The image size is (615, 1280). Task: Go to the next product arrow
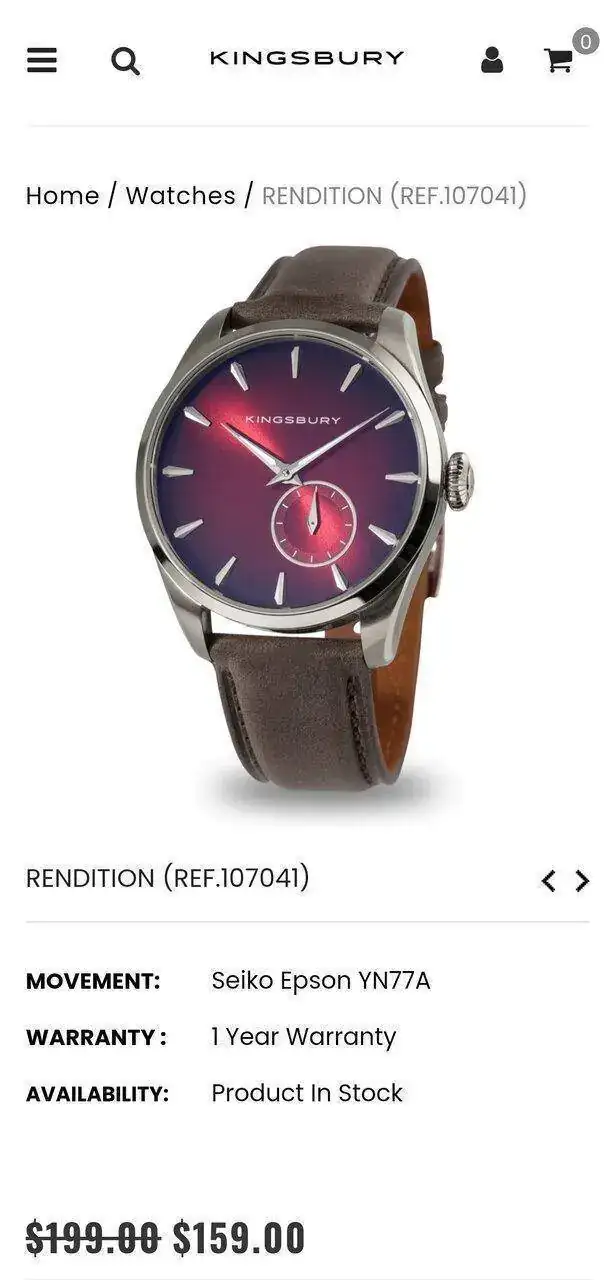click(x=582, y=881)
